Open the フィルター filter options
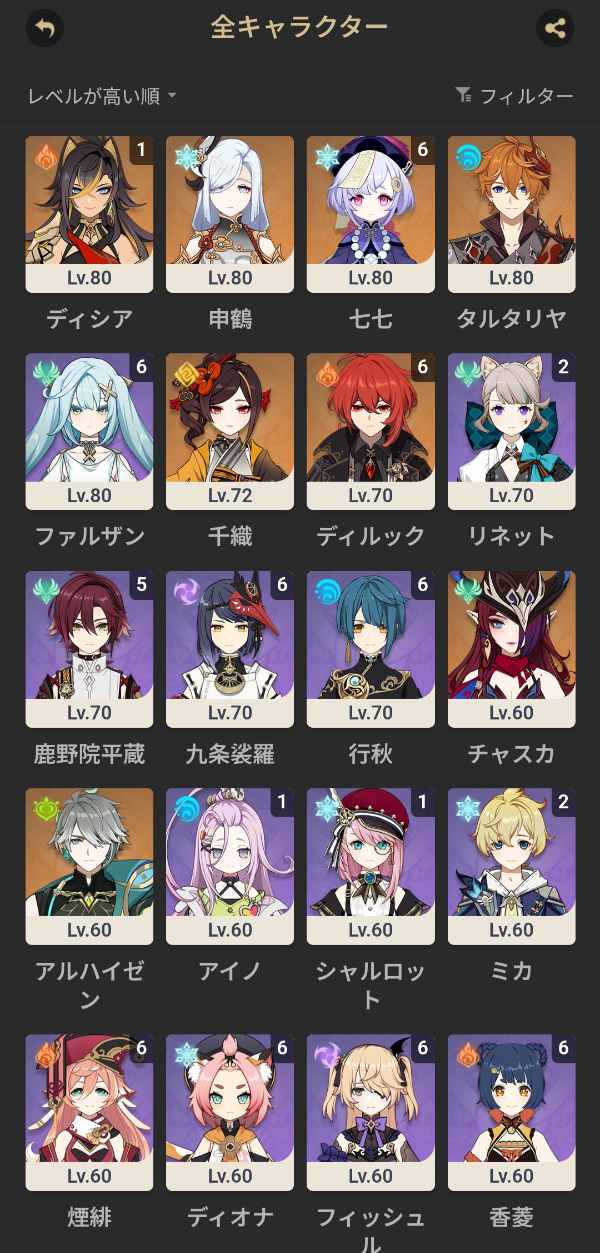Image resolution: width=600 pixels, height=1253 pixels. [x=514, y=96]
